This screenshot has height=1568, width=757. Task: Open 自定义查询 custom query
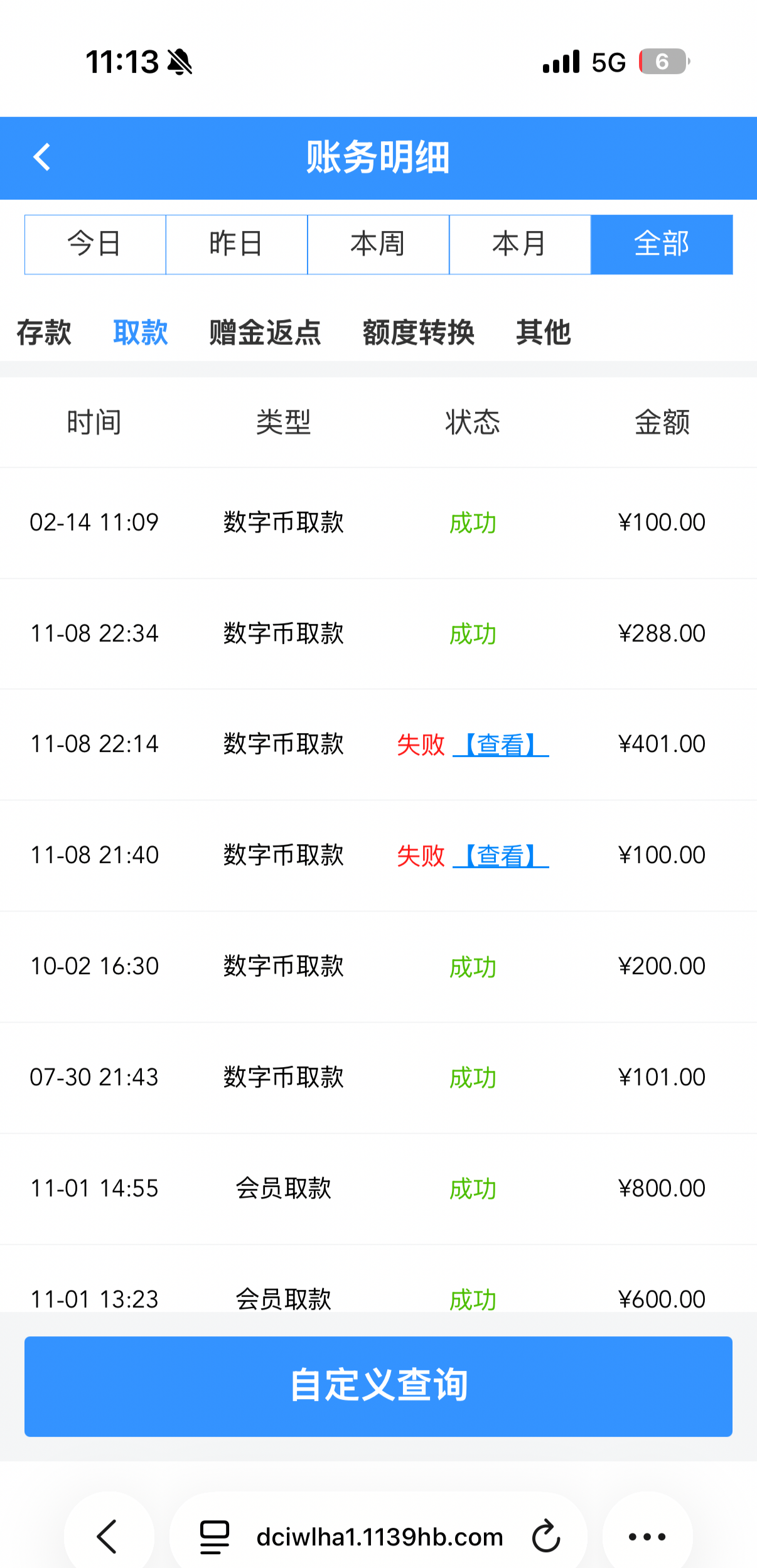tap(378, 1386)
